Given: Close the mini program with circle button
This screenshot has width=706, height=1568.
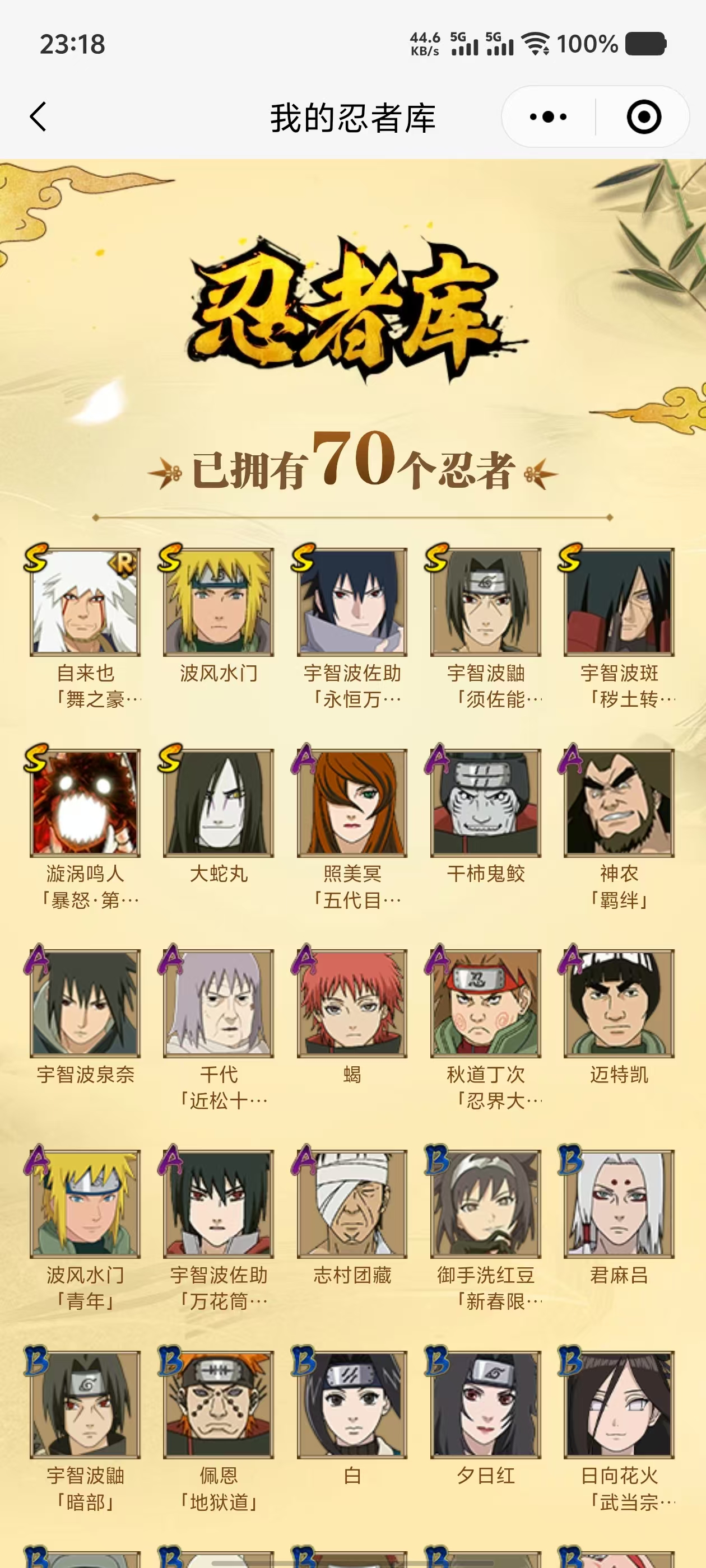Looking at the screenshot, I should click(643, 116).
